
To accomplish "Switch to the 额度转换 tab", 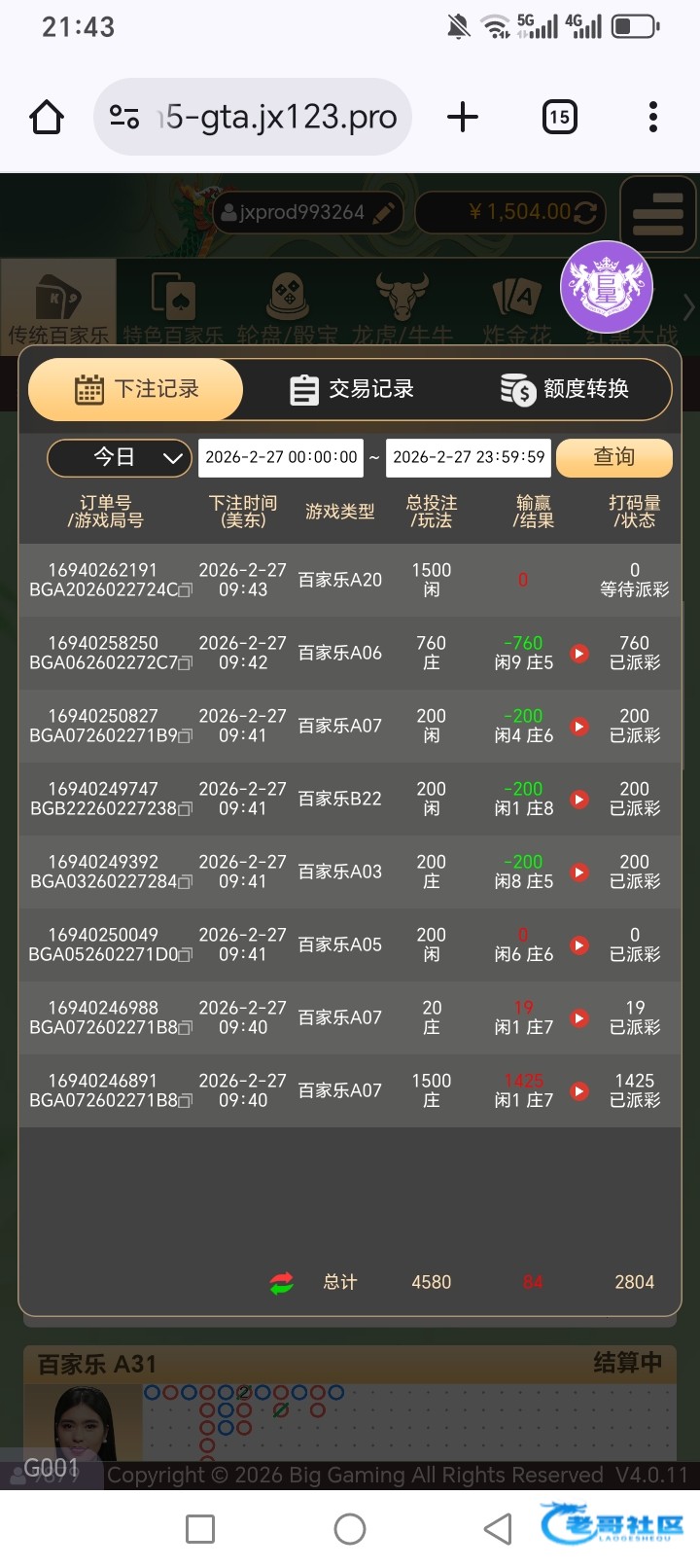I will [x=565, y=389].
